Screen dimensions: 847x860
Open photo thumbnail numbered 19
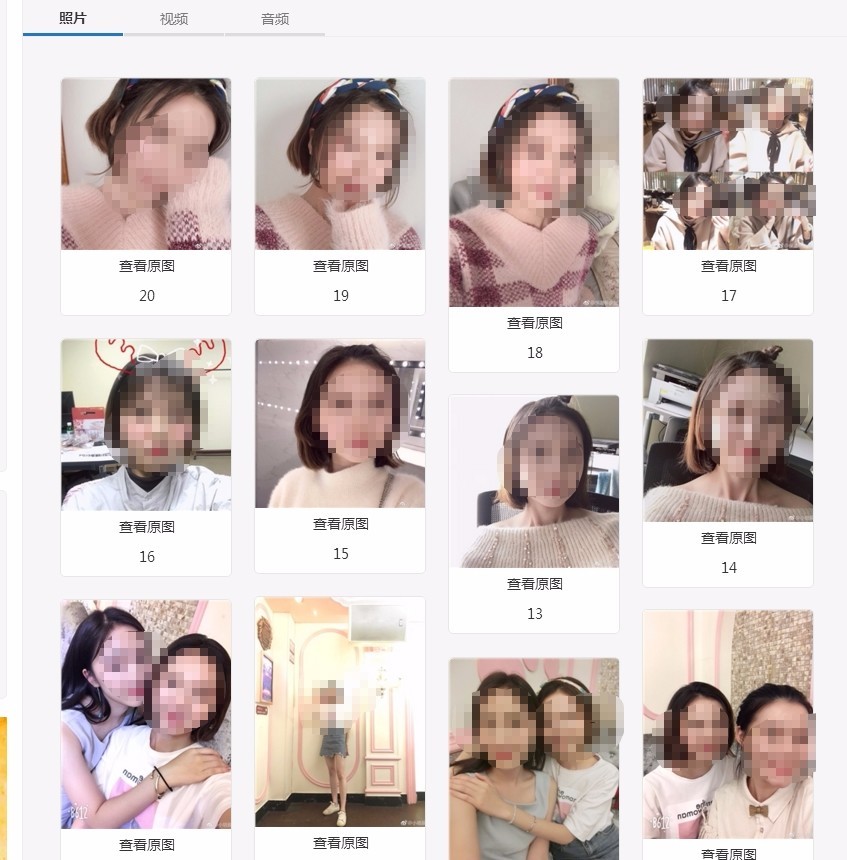(x=340, y=164)
